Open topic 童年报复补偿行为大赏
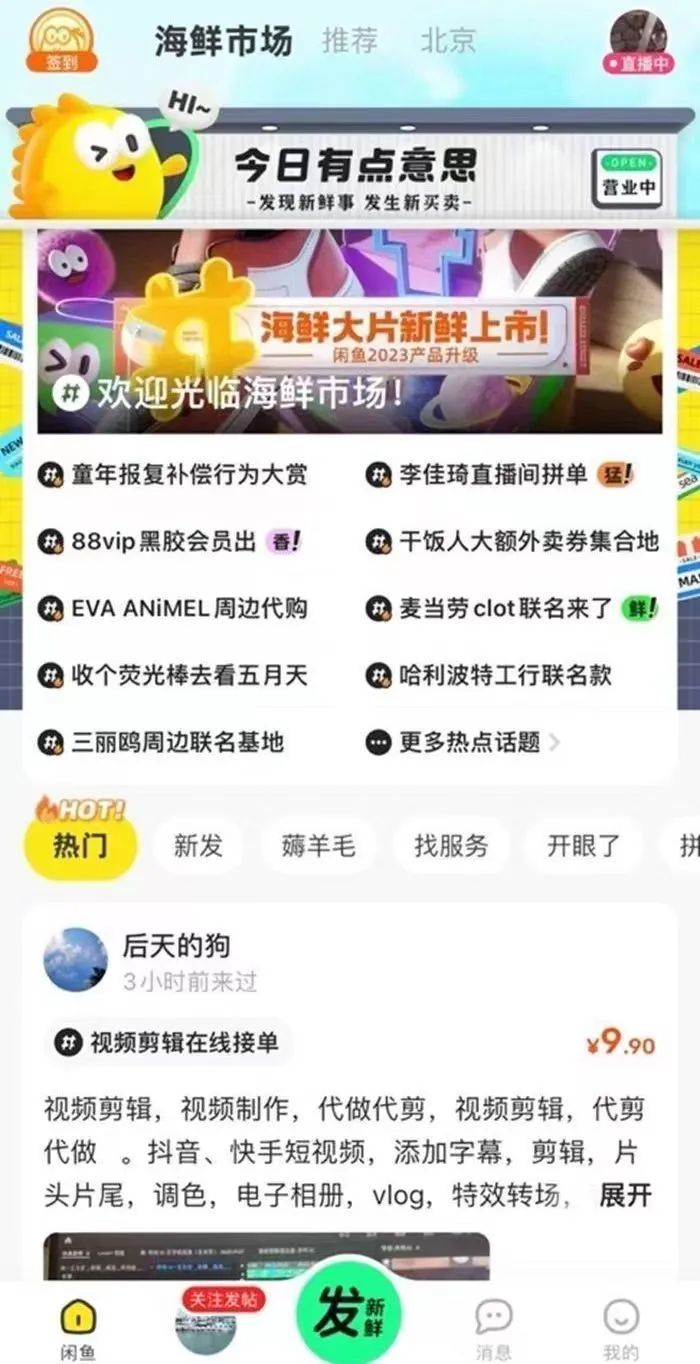Viewport: 700px width, 1364px height. pyautogui.click(x=172, y=475)
